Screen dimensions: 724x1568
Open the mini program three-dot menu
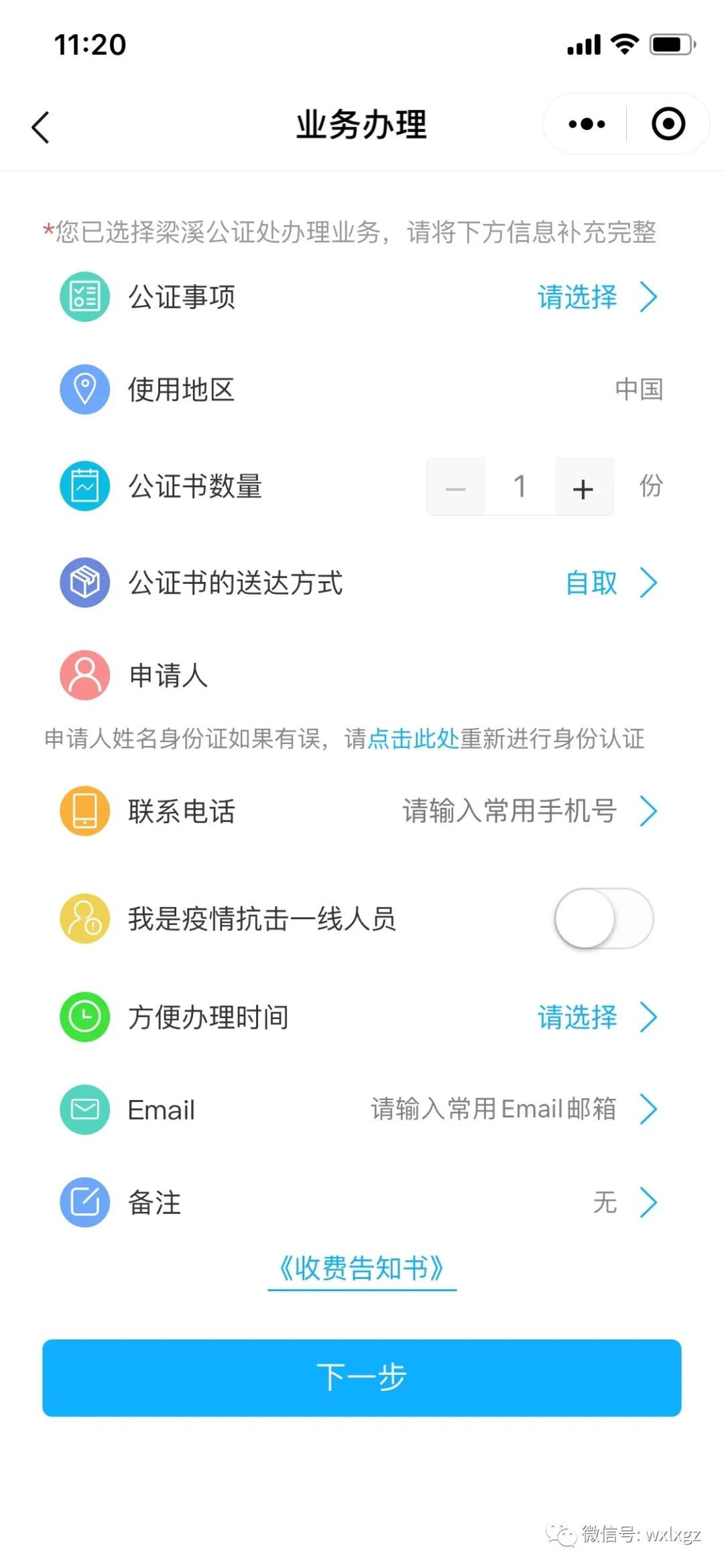pos(587,124)
